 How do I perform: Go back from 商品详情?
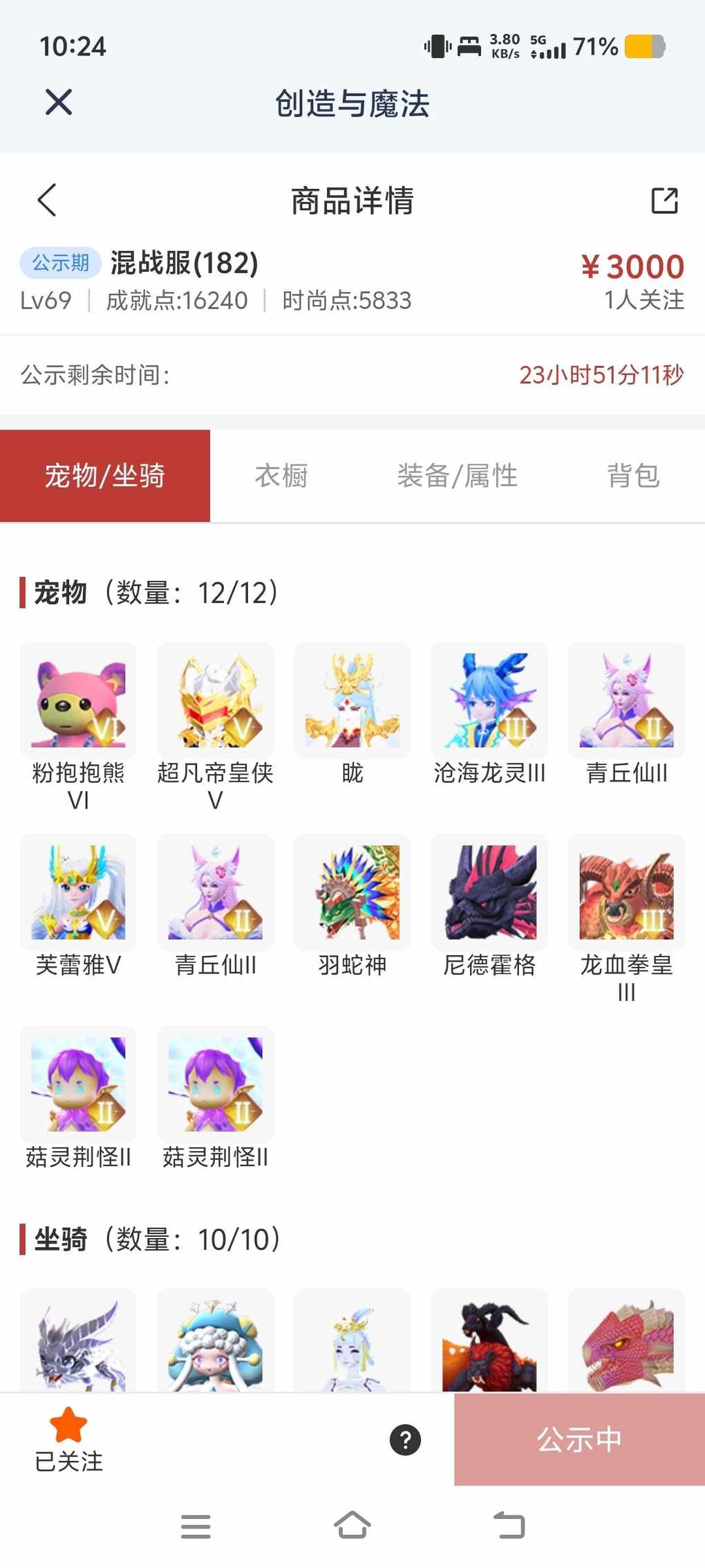coord(47,201)
